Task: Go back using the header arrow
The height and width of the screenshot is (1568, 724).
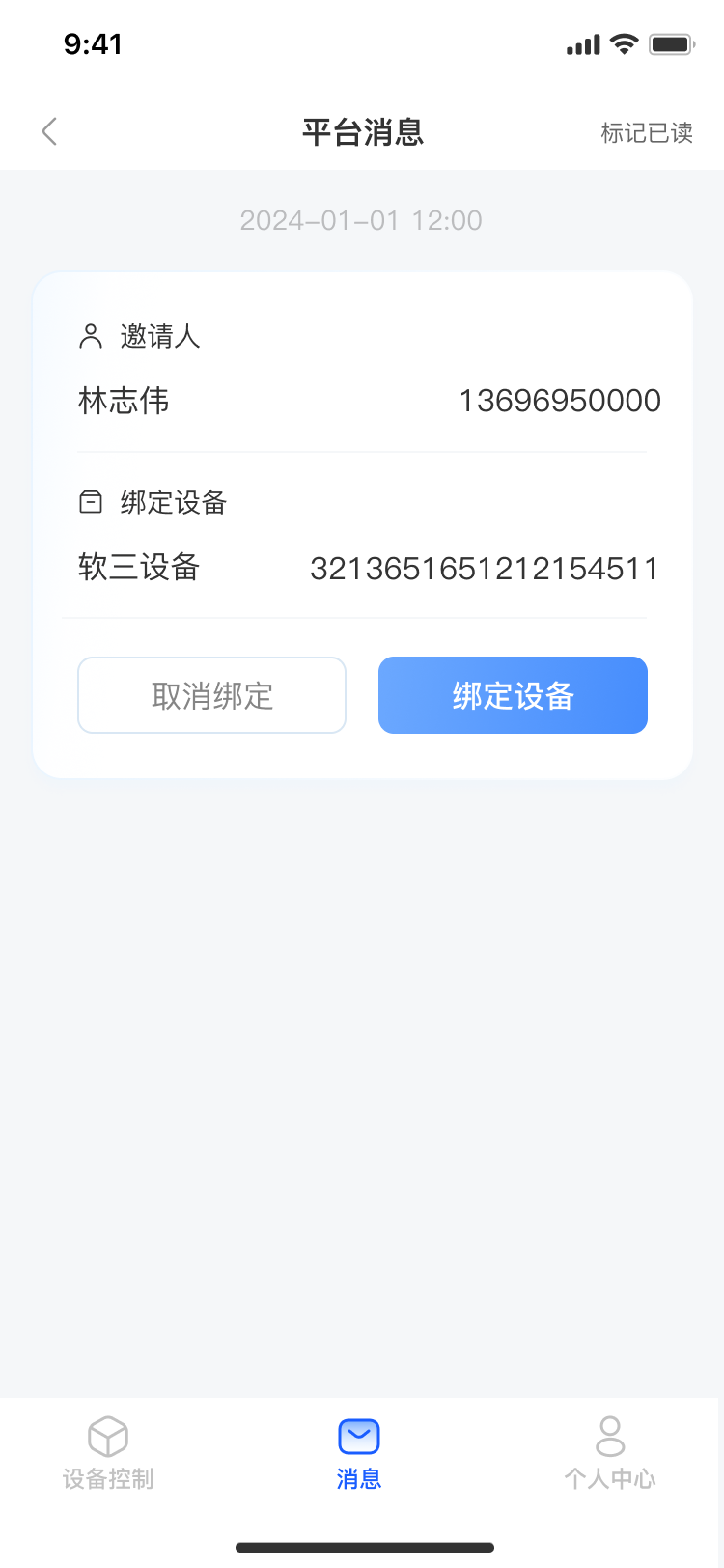Action: tap(50, 131)
